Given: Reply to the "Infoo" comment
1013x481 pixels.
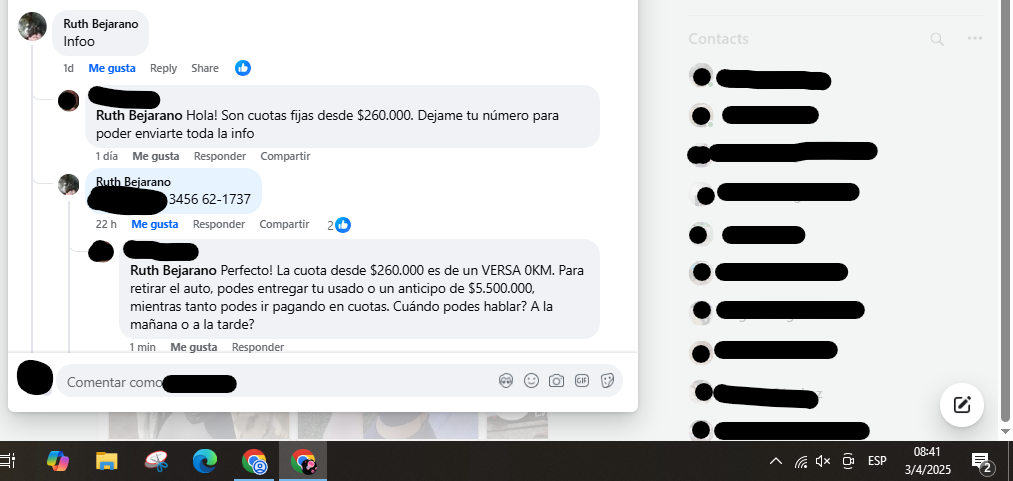Looking at the screenshot, I should pos(163,68).
